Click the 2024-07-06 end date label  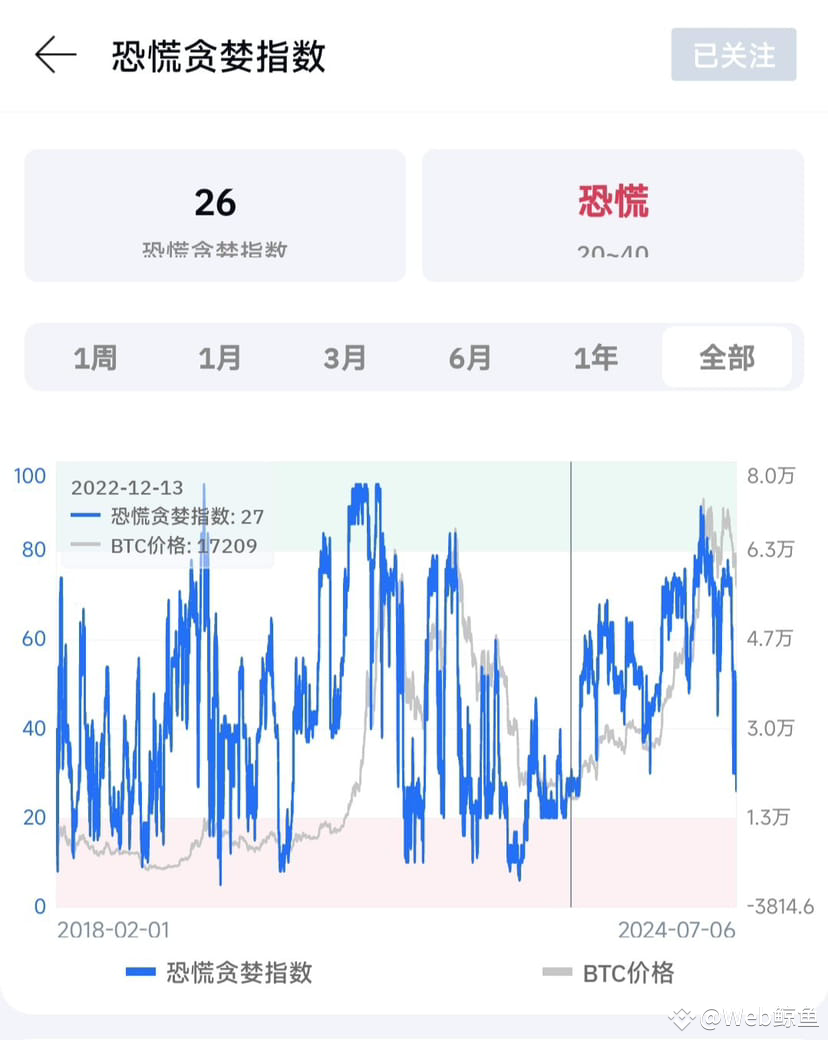pos(676,930)
